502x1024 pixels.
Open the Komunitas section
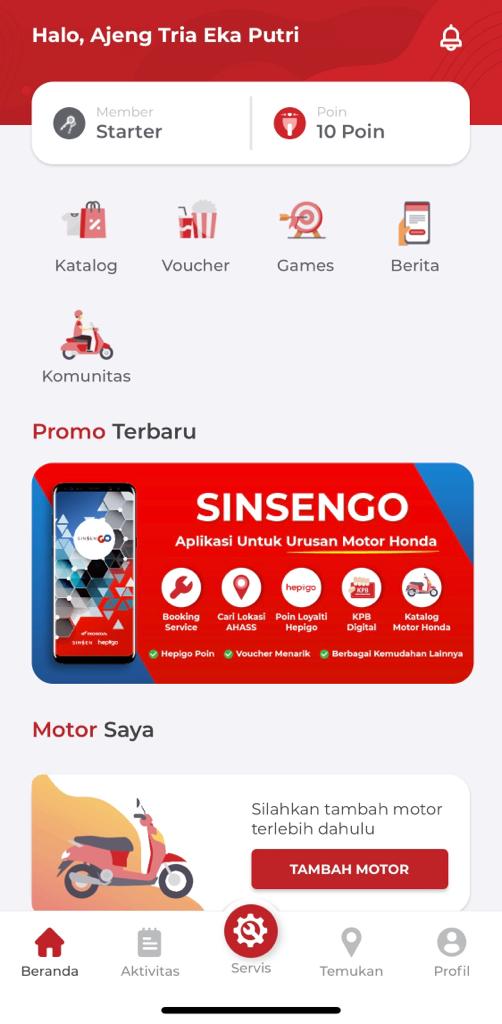tap(86, 347)
